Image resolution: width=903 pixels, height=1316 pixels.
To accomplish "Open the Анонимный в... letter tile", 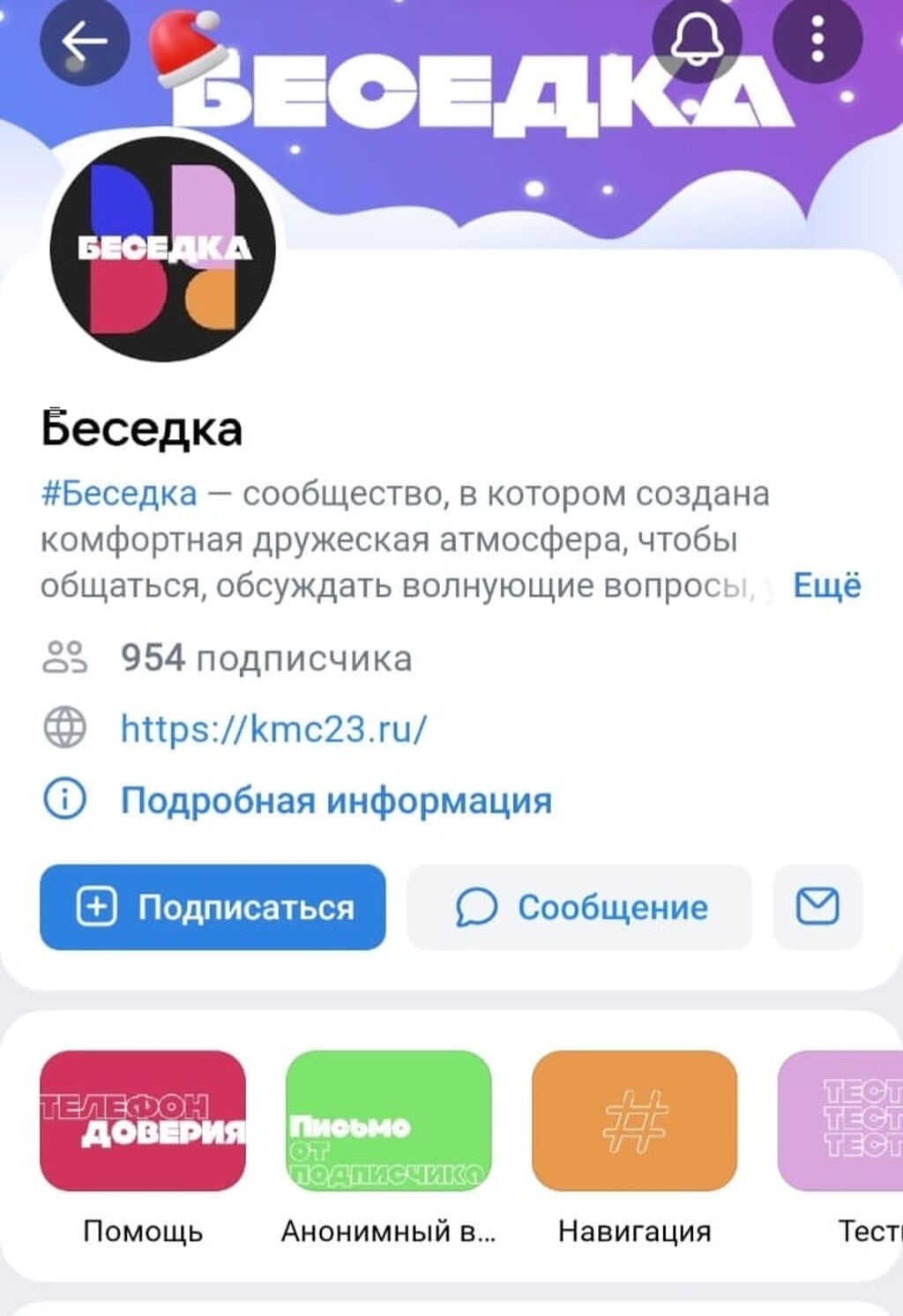I will (388, 1120).
